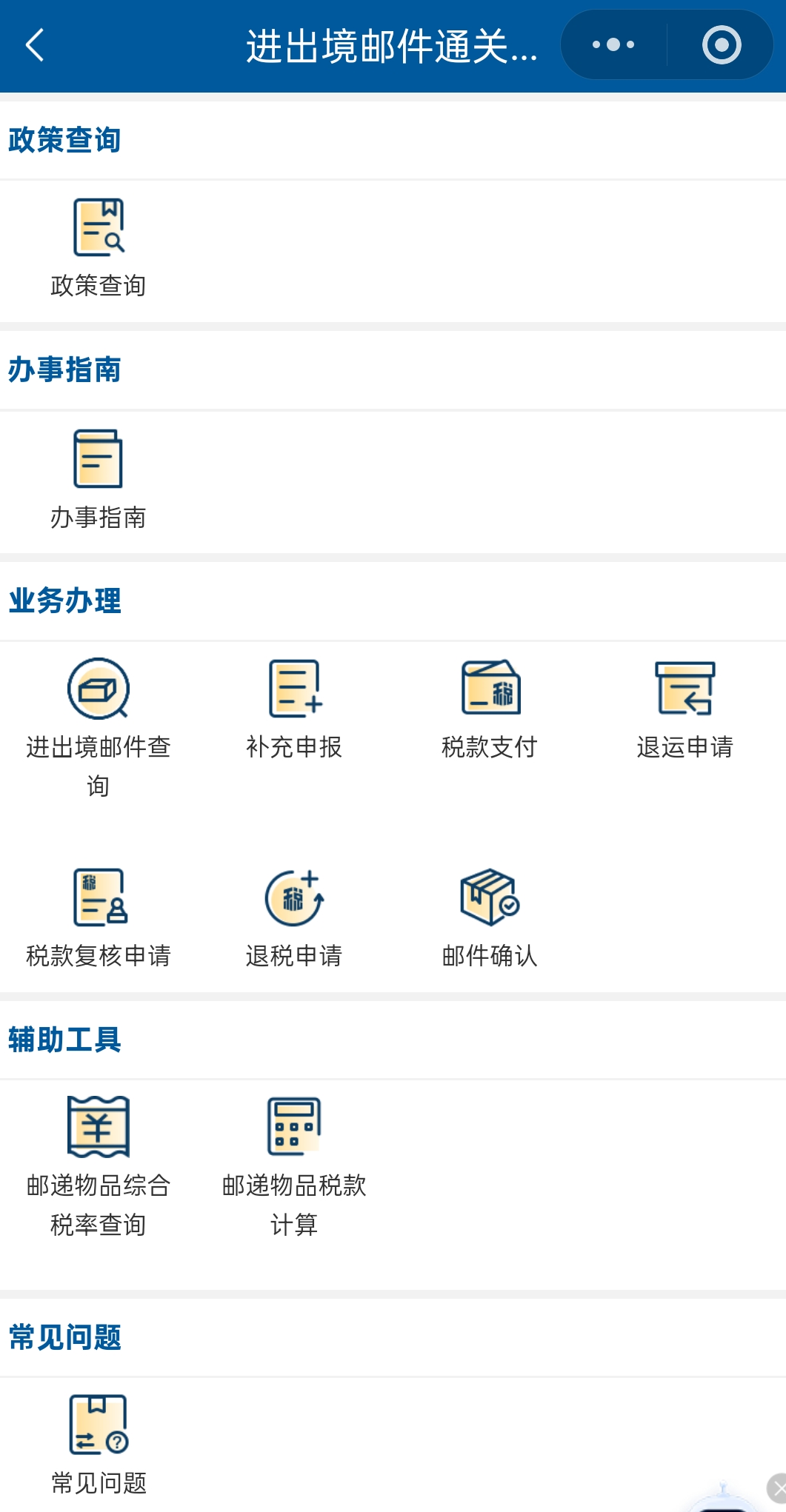This screenshot has width=786, height=1512.
Task: Apply for a refund via 退税申请
Action: pyautogui.click(x=294, y=918)
